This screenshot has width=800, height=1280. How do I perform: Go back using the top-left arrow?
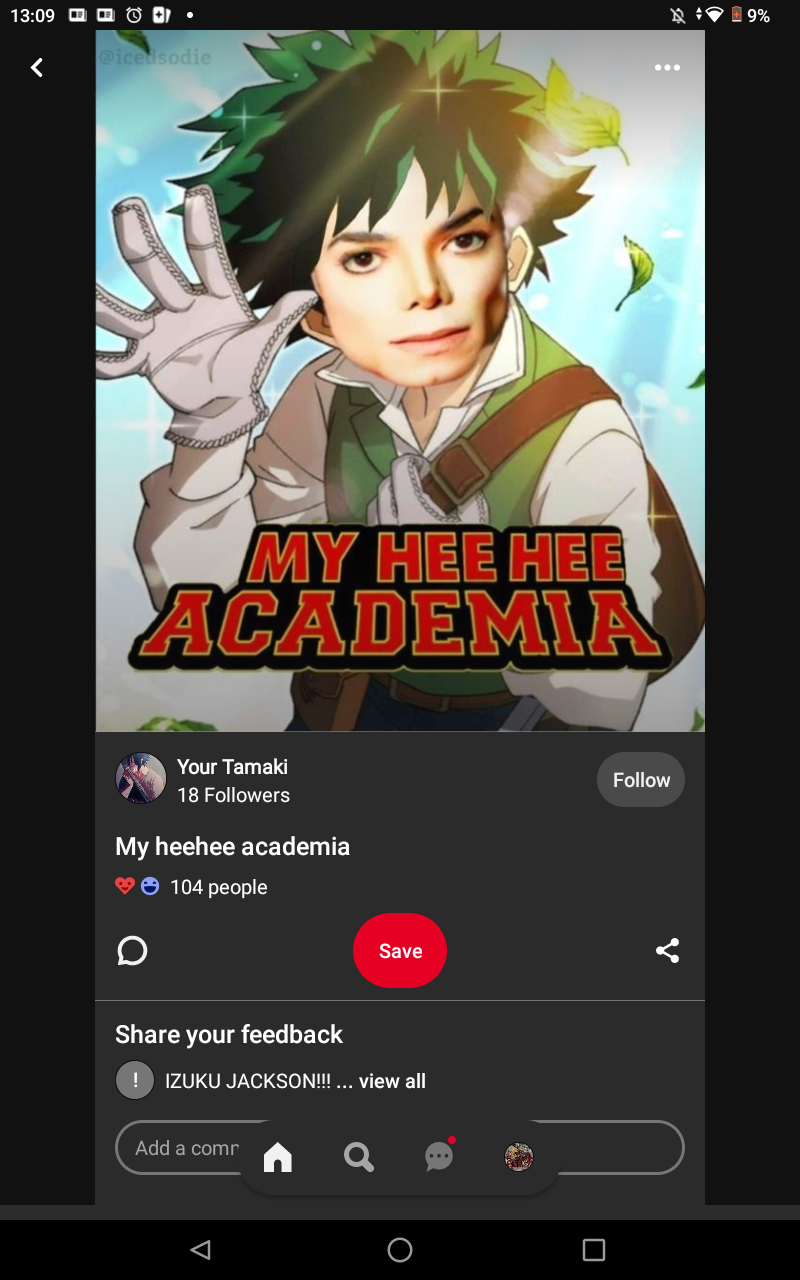(x=37, y=68)
